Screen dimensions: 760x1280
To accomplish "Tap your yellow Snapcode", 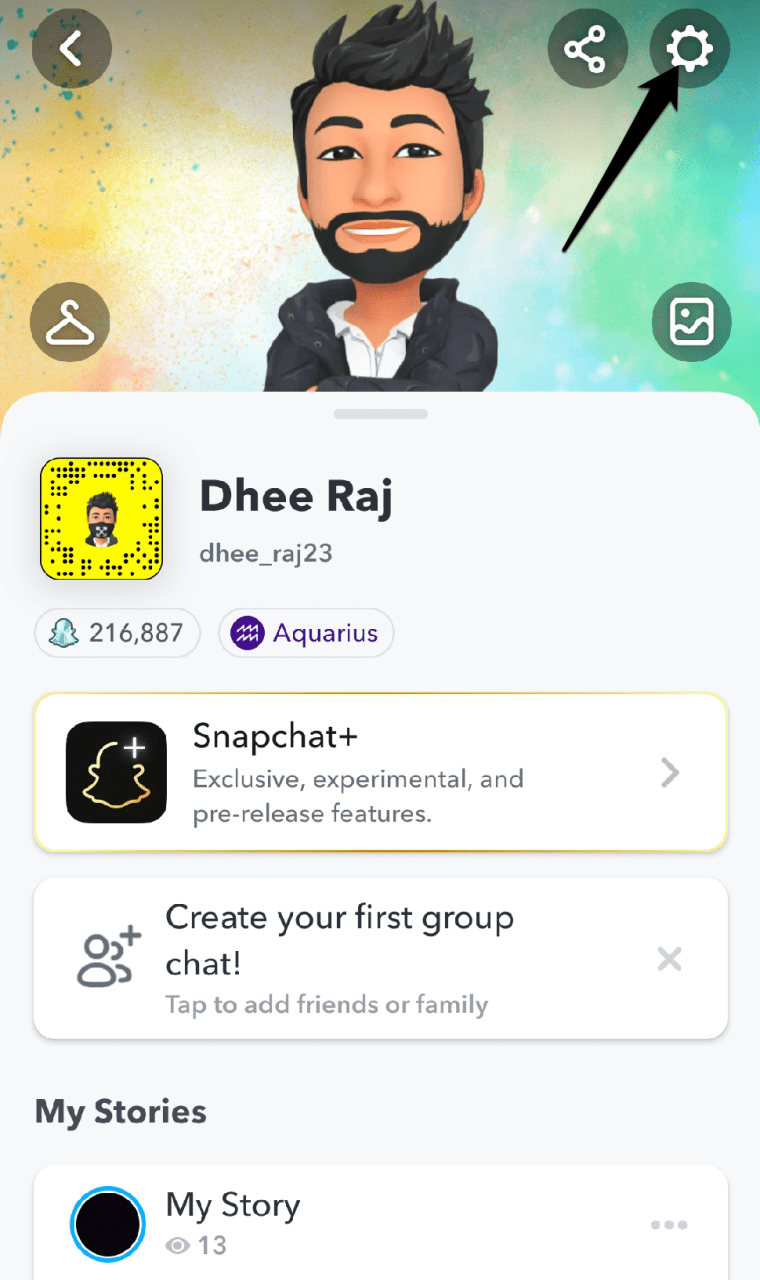I will 100,518.
